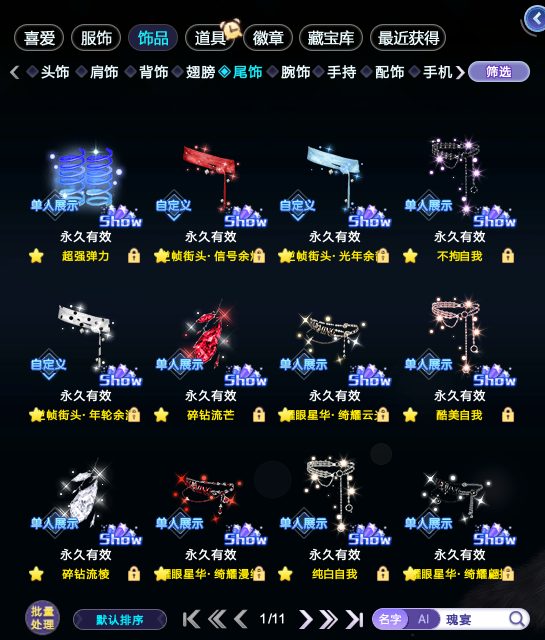Select the 不拘自我 item
The height and width of the screenshot is (640, 545).
[x=459, y=196]
